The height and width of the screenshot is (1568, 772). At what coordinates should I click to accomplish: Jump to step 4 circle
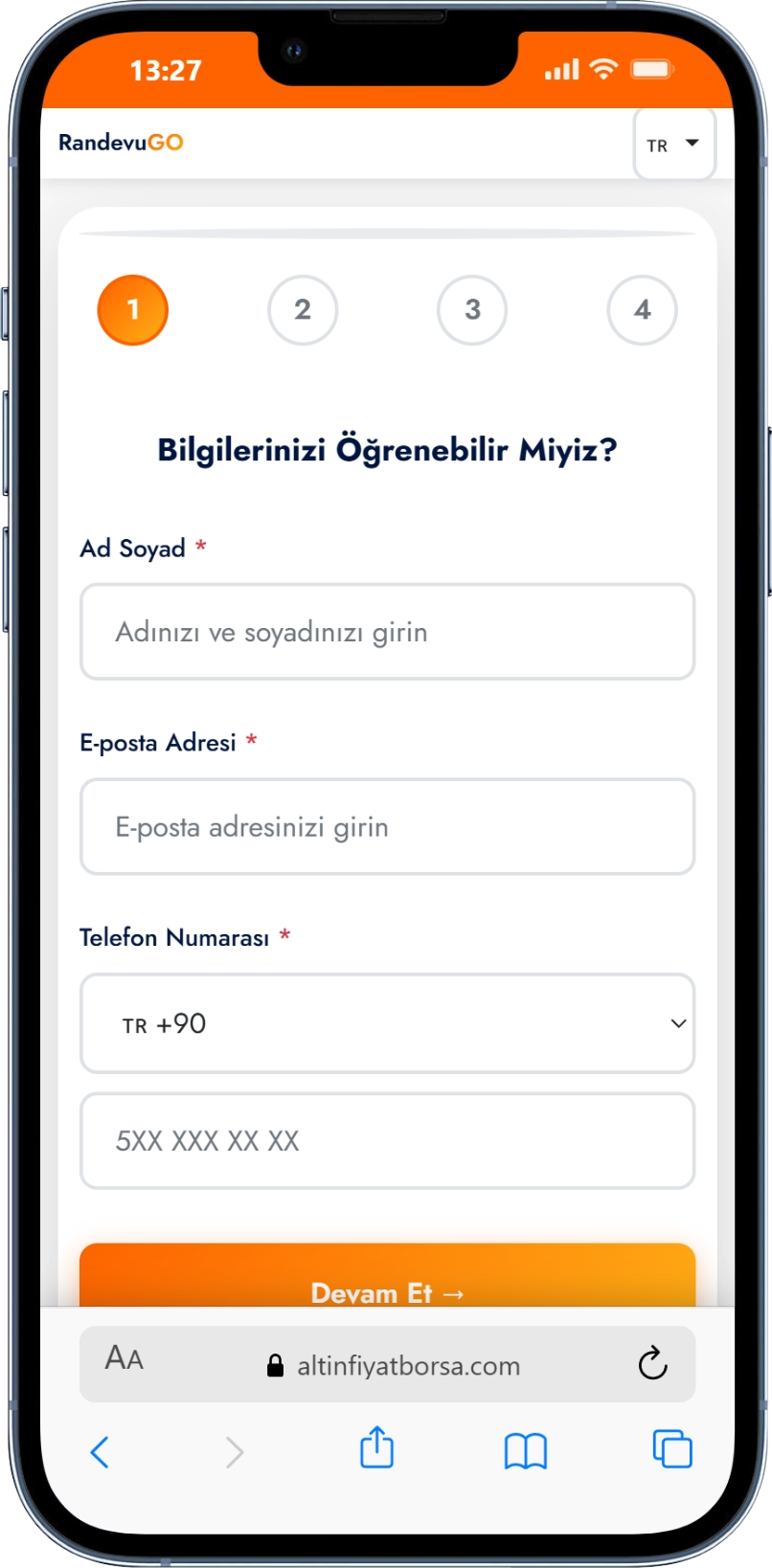tap(642, 310)
